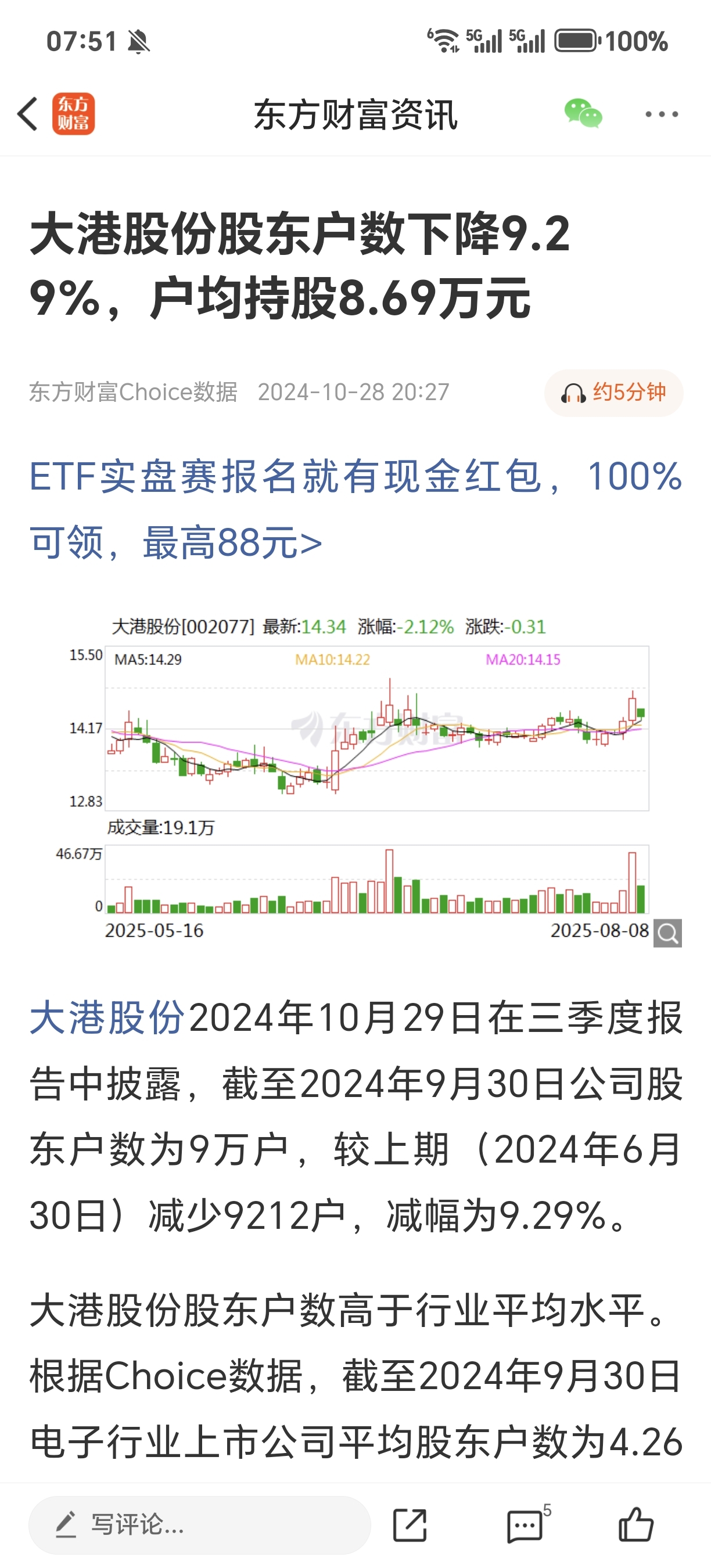This screenshot has height=1568, width=711.
Task: Open the 东方财富 app logo
Action: pos(74,114)
